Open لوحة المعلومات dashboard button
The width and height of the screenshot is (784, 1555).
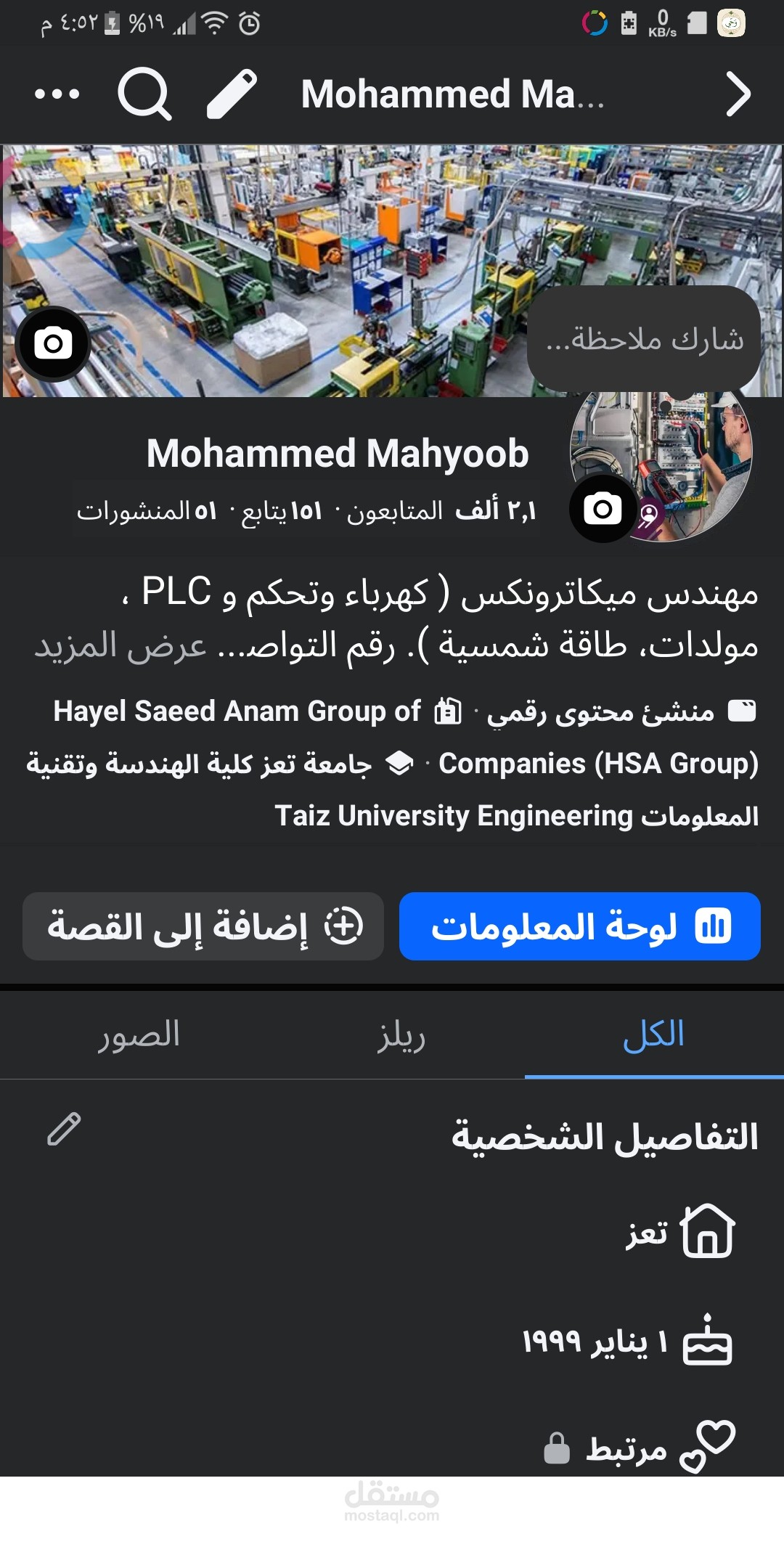pyautogui.click(x=579, y=926)
